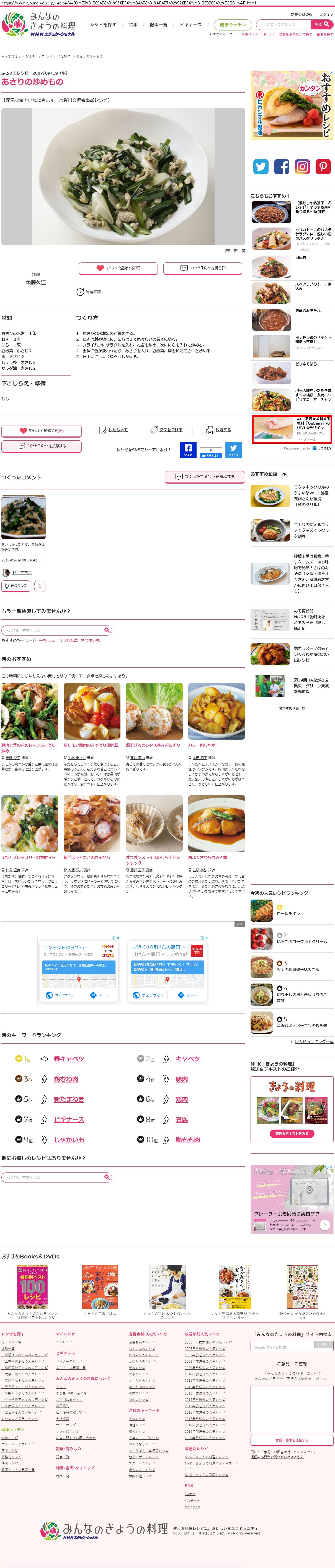Add a tag with タグをつける
The image size is (335, 1568).
click(166, 430)
